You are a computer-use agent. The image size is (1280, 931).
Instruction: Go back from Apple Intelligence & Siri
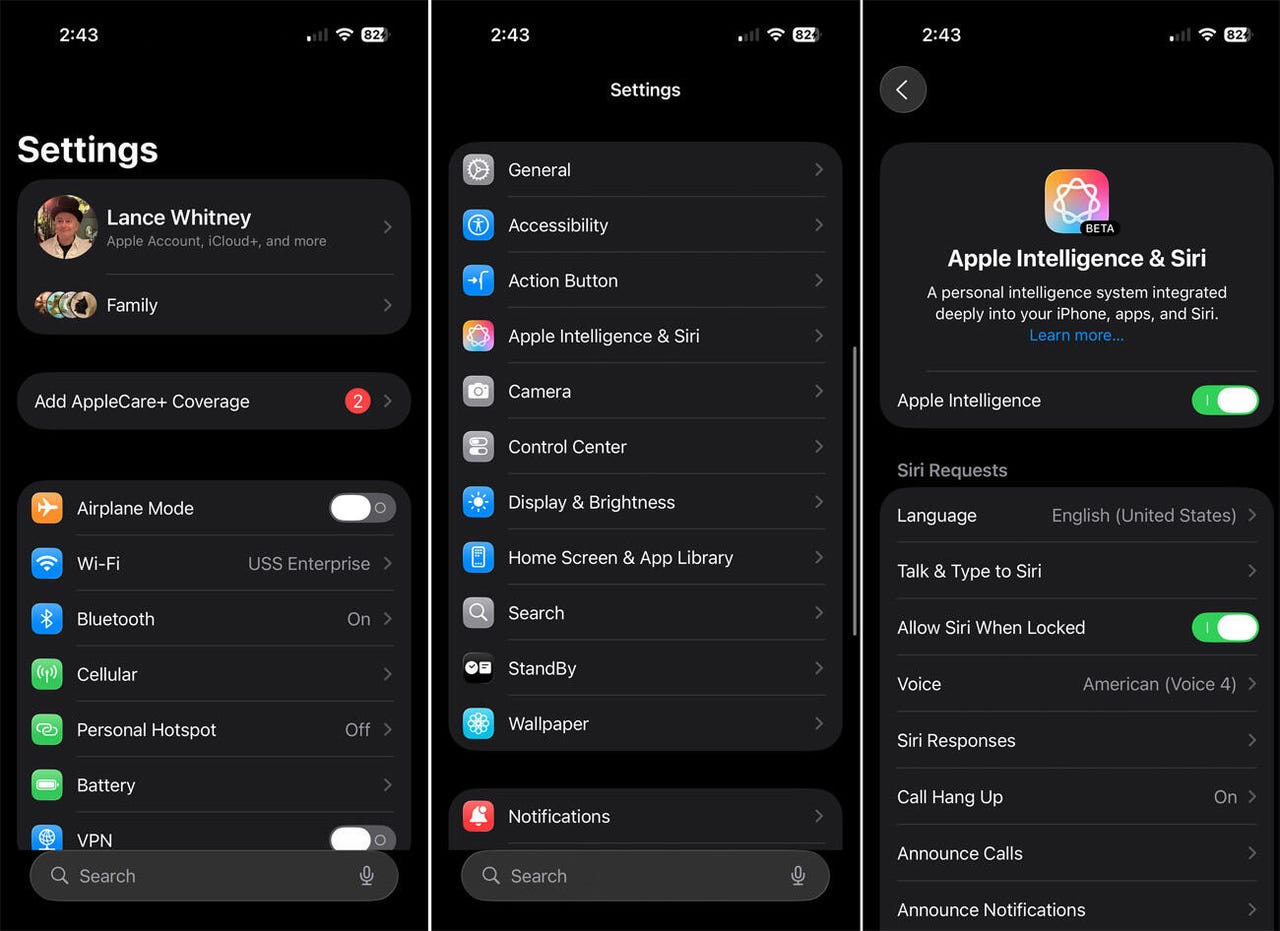tap(902, 90)
